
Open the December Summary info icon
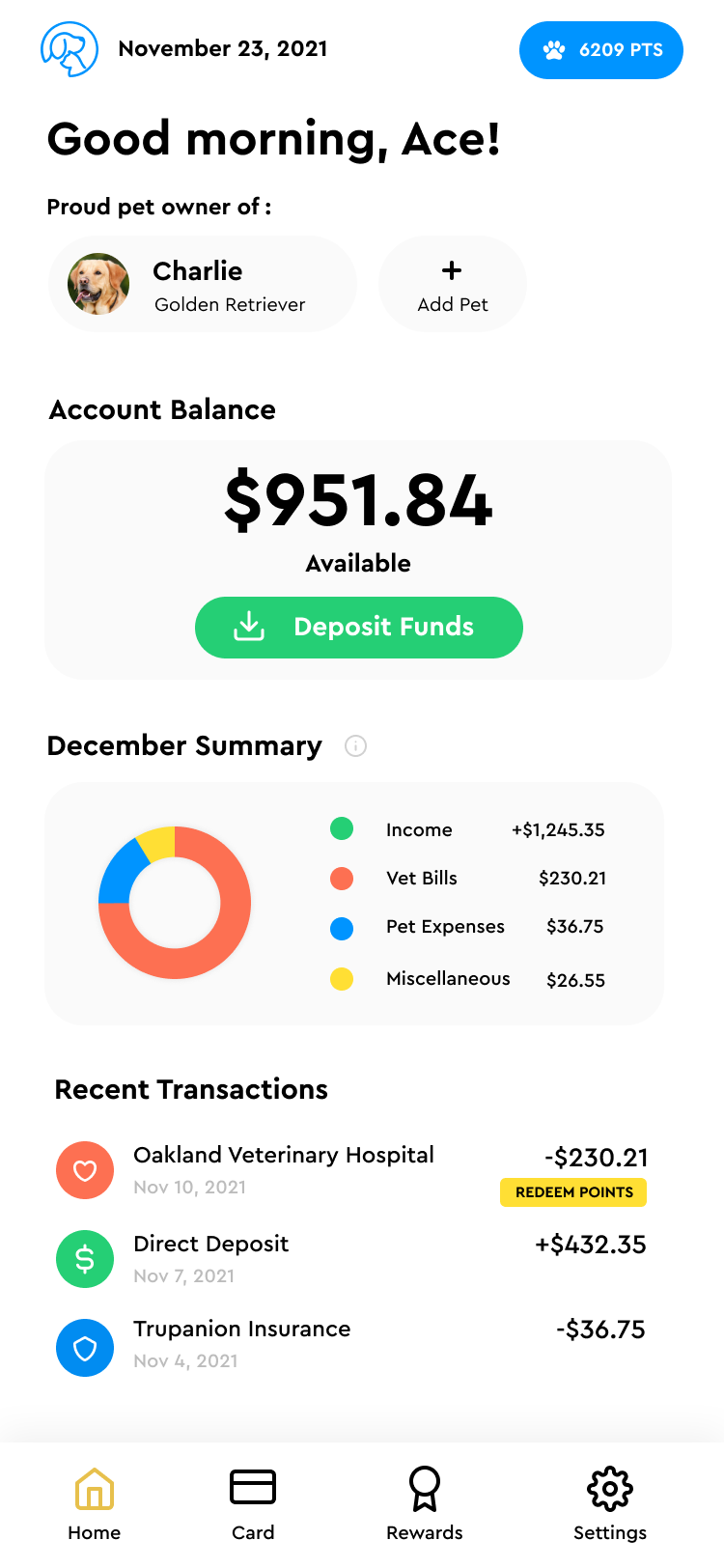pyautogui.click(x=355, y=746)
